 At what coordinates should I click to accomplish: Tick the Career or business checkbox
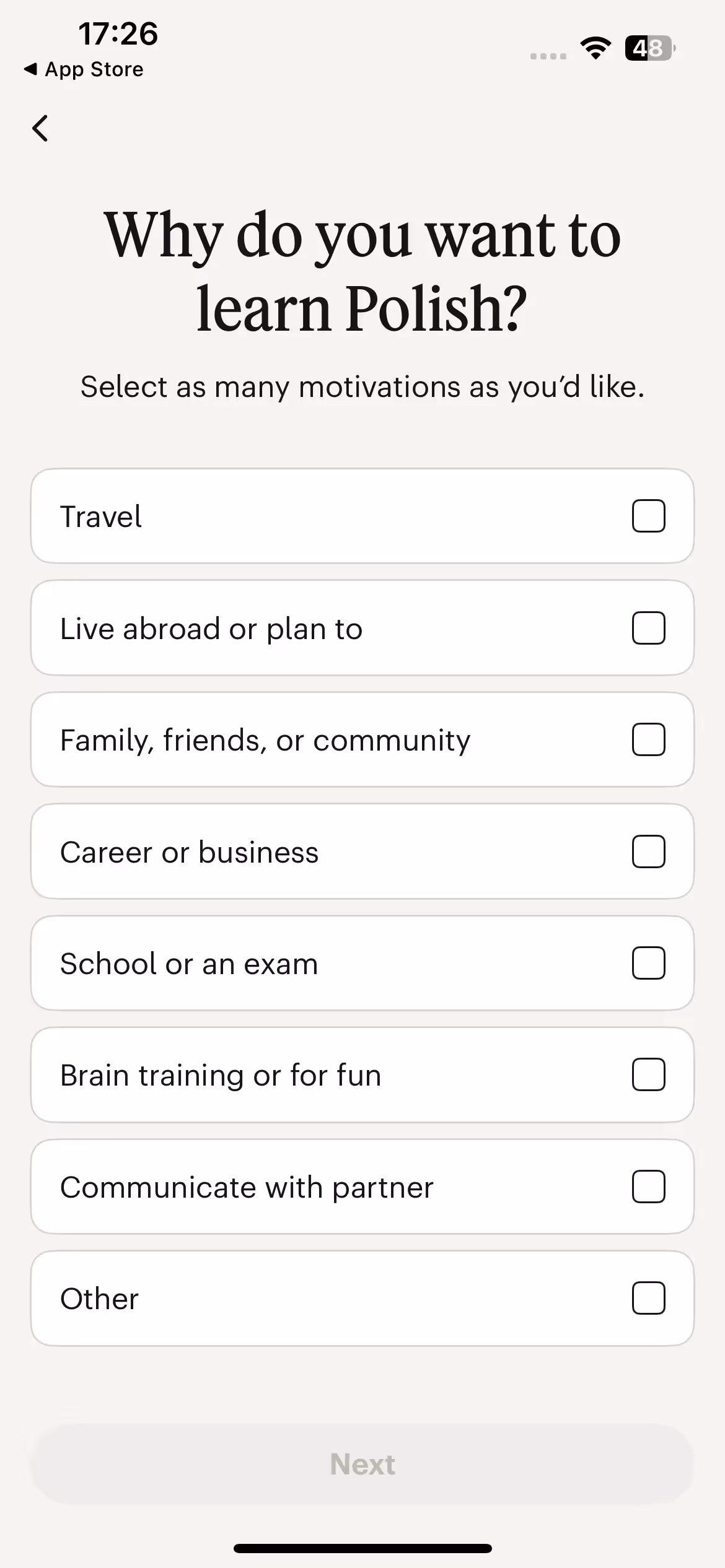[648, 852]
